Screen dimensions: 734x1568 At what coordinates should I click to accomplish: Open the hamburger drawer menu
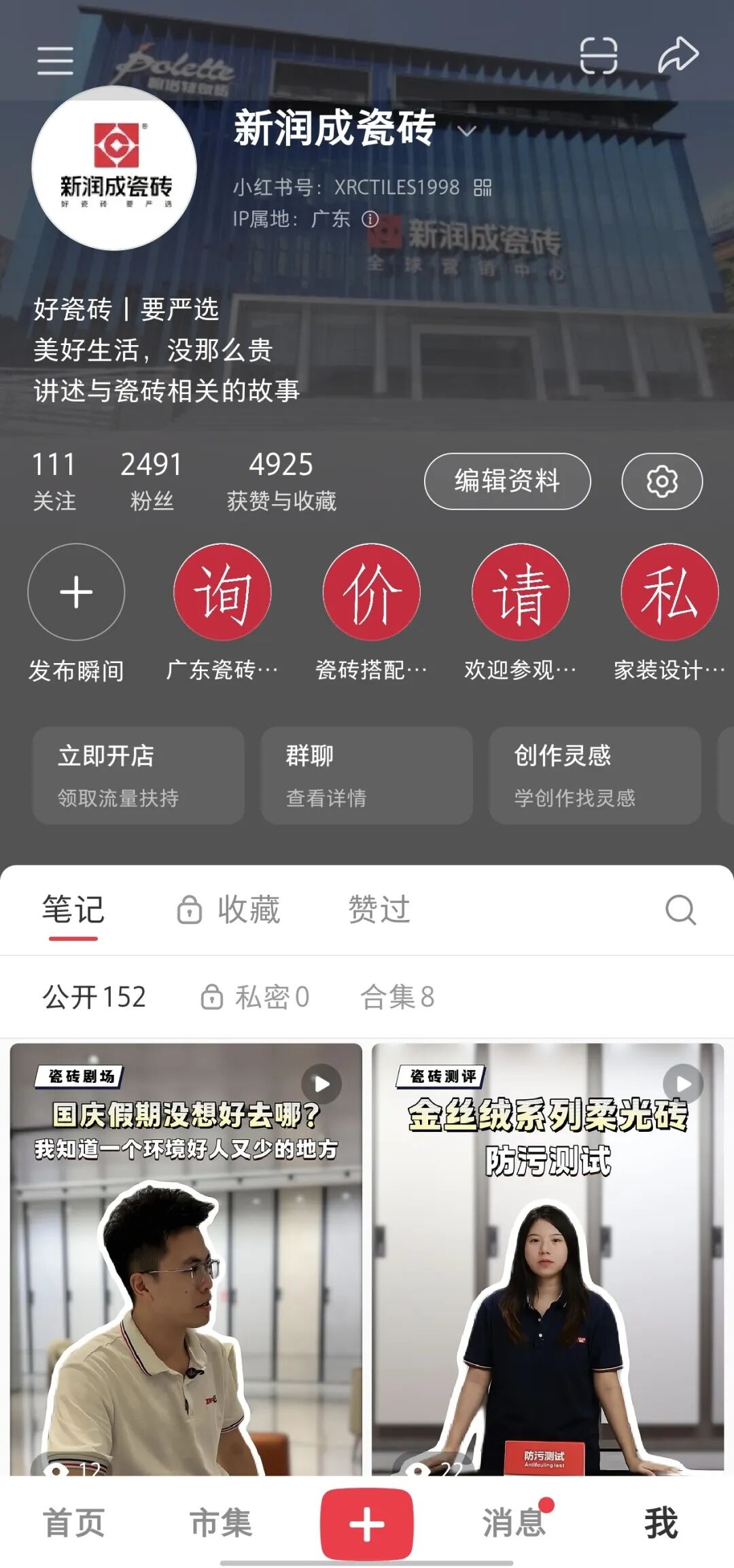coord(55,60)
